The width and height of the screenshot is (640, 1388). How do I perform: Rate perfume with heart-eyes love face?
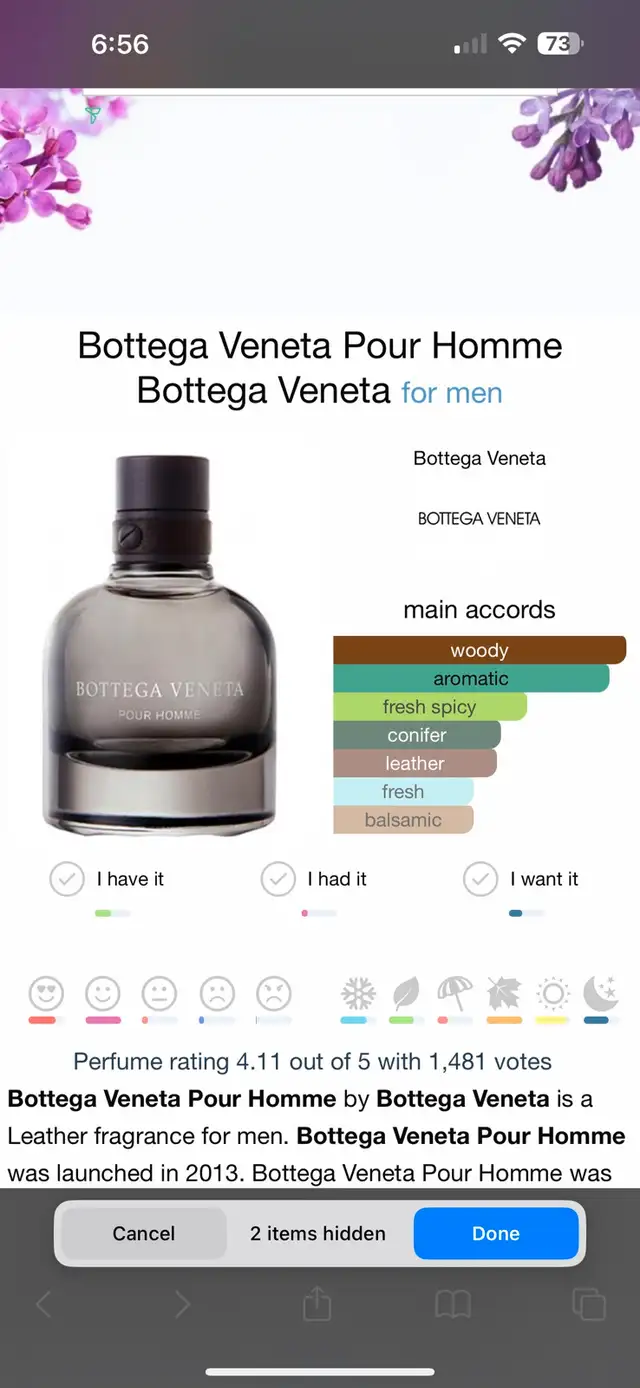pos(46,994)
